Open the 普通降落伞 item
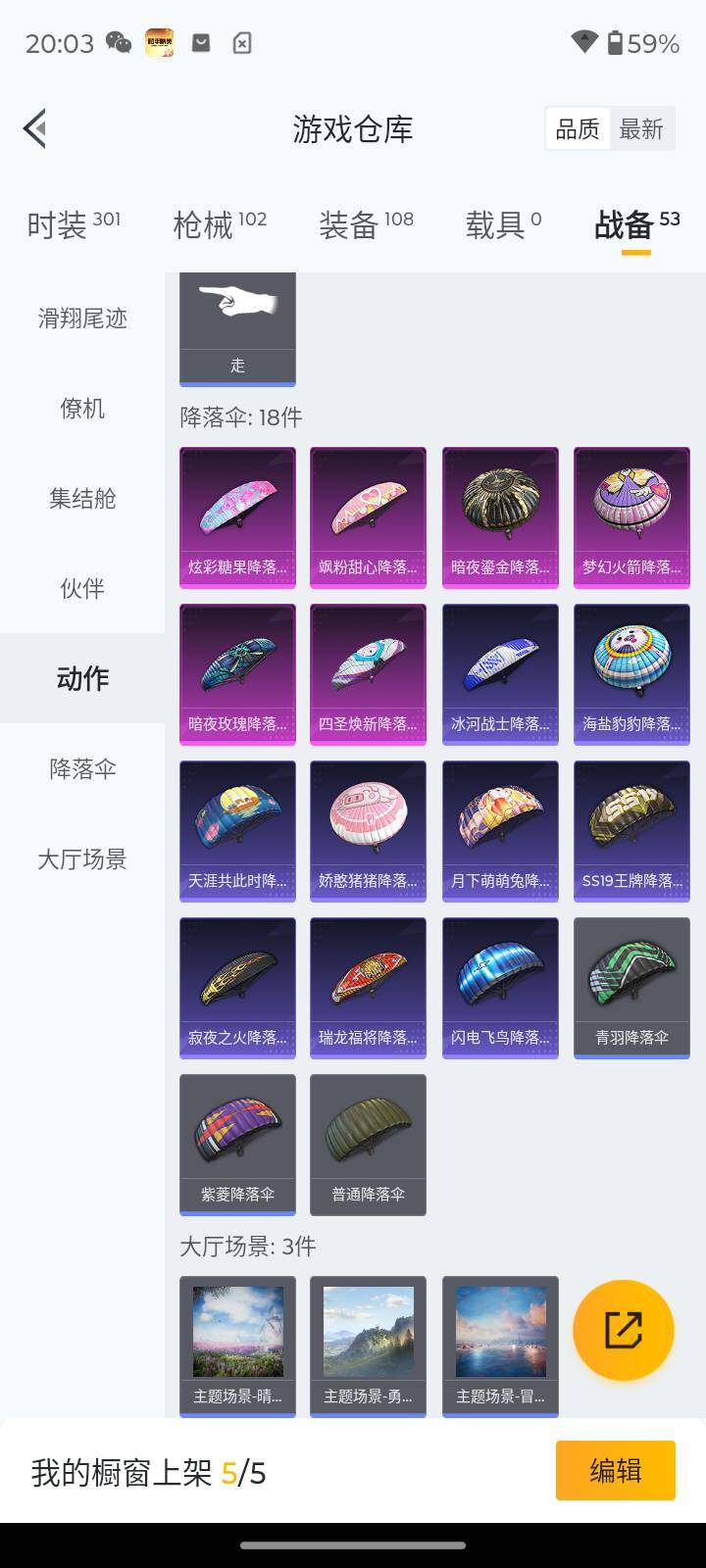Image resolution: width=706 pixels, height=1568 pixels. coord(368,1145)
